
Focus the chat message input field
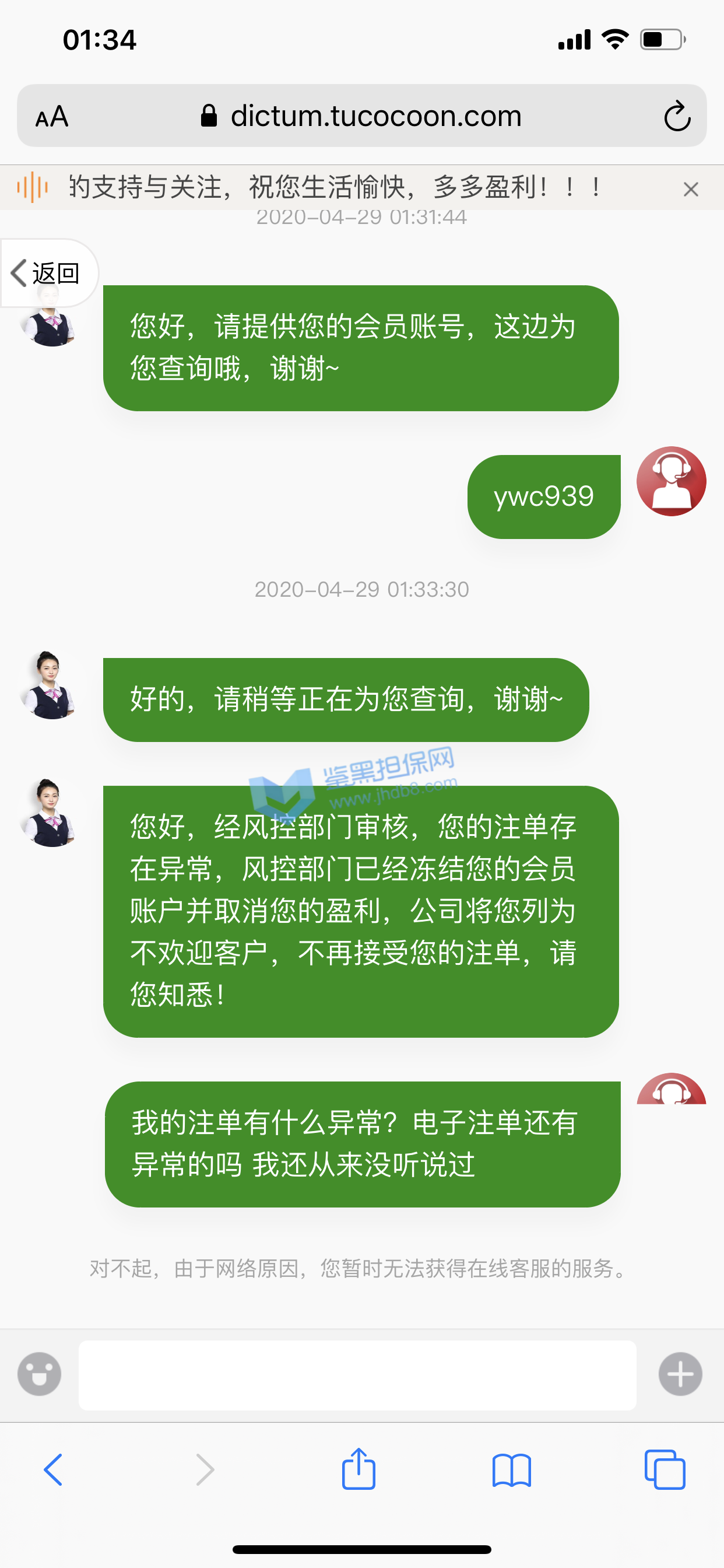[357, 1375]
